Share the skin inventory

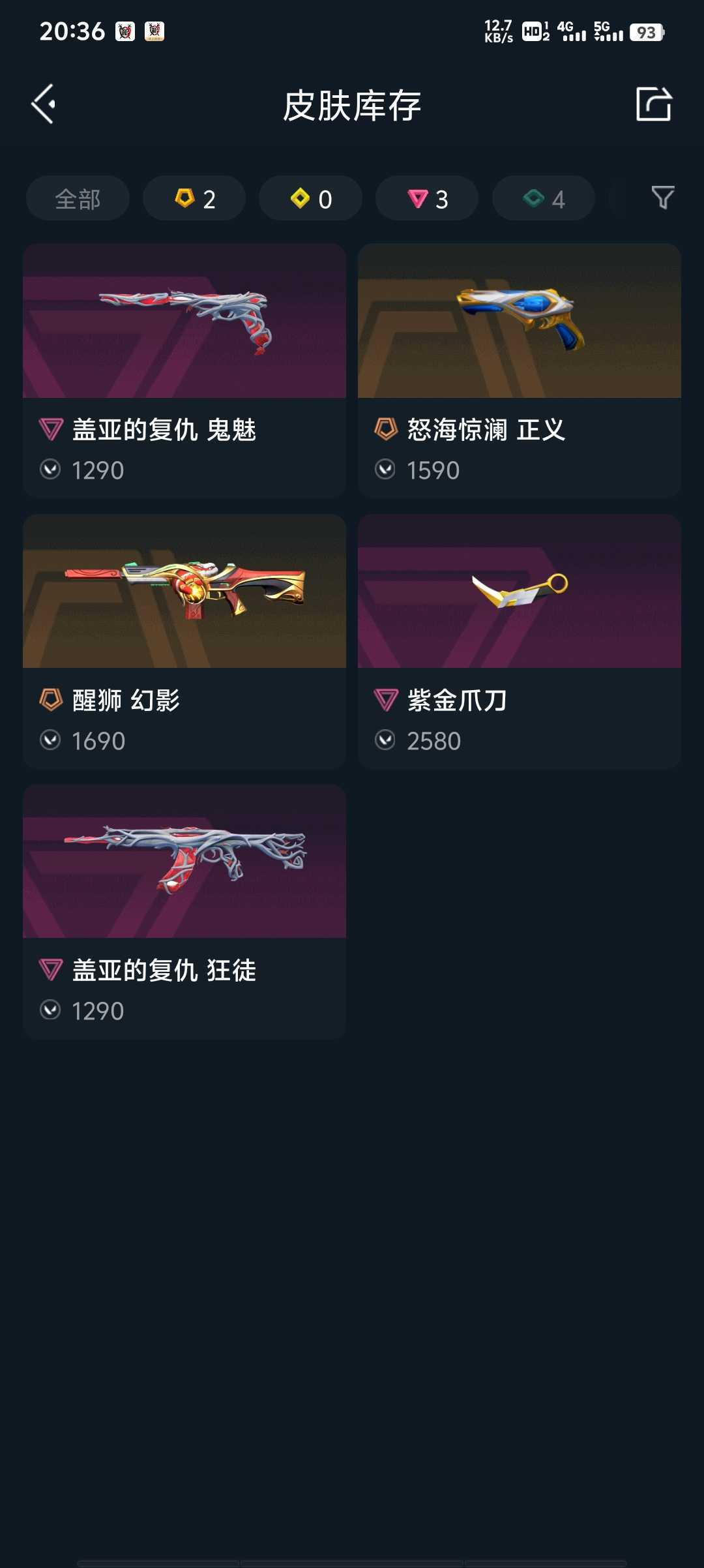654,104
